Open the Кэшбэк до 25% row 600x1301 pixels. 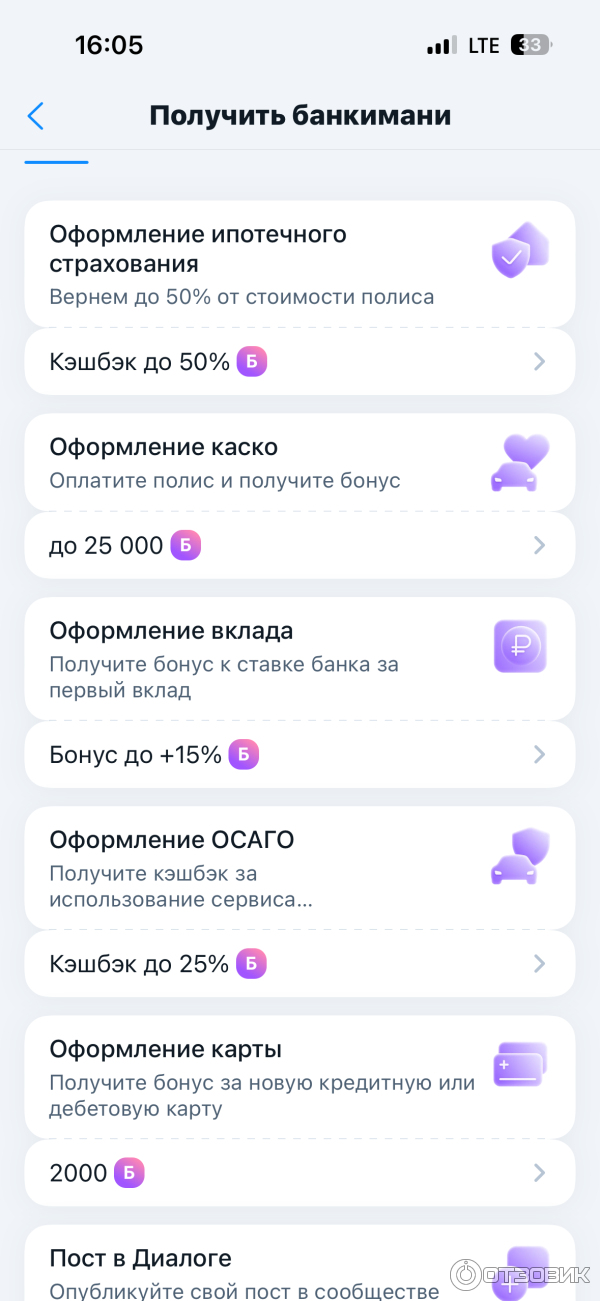[299, 964]
